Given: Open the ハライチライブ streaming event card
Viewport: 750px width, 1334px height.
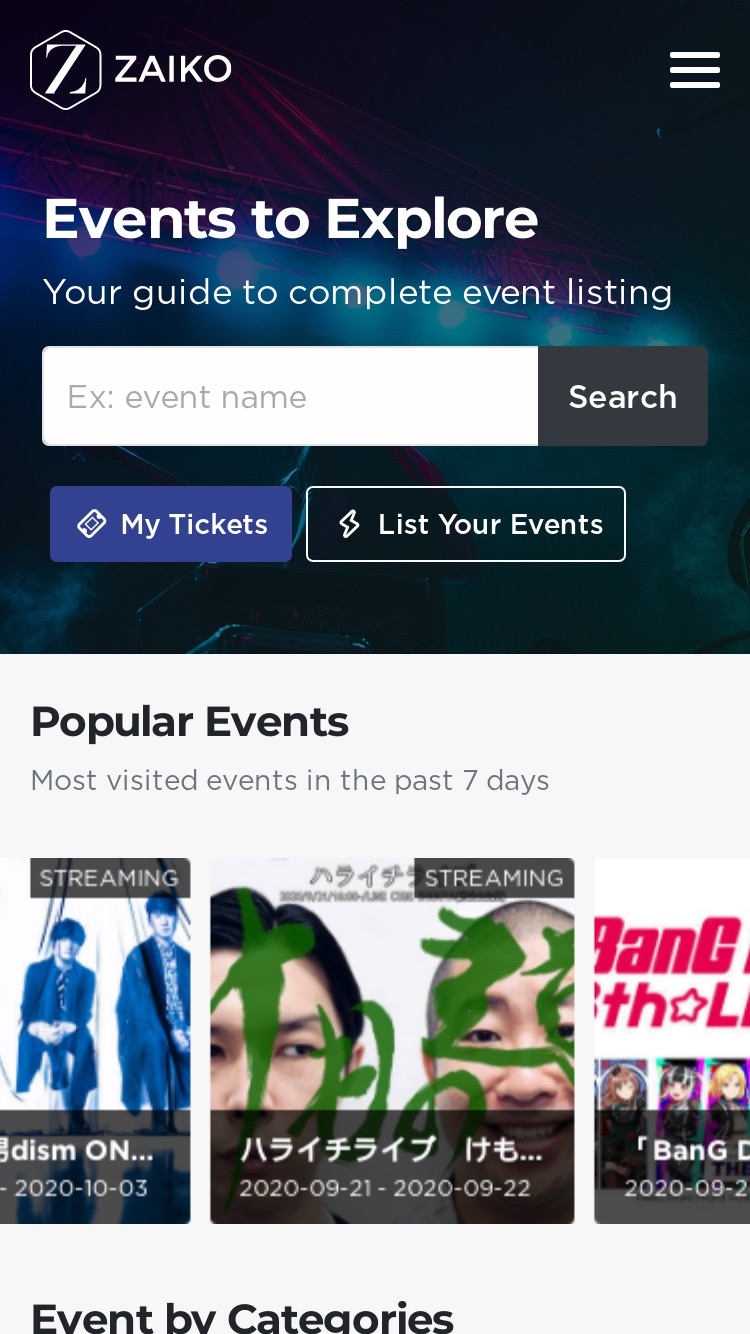Looking at the screenshot, I should [x=392, y=1041].
